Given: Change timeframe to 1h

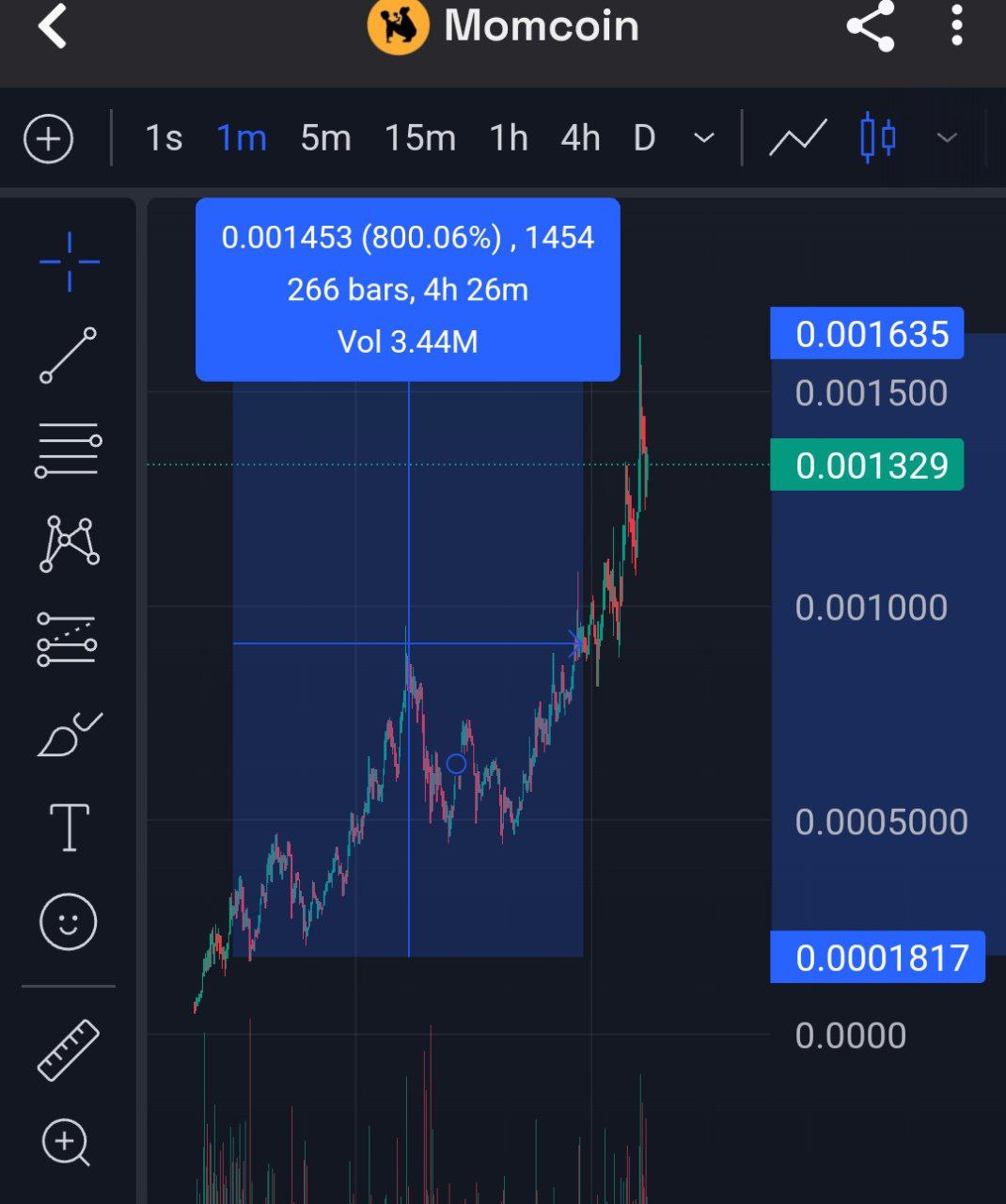Looking at the screenshot, I should 508,138.
